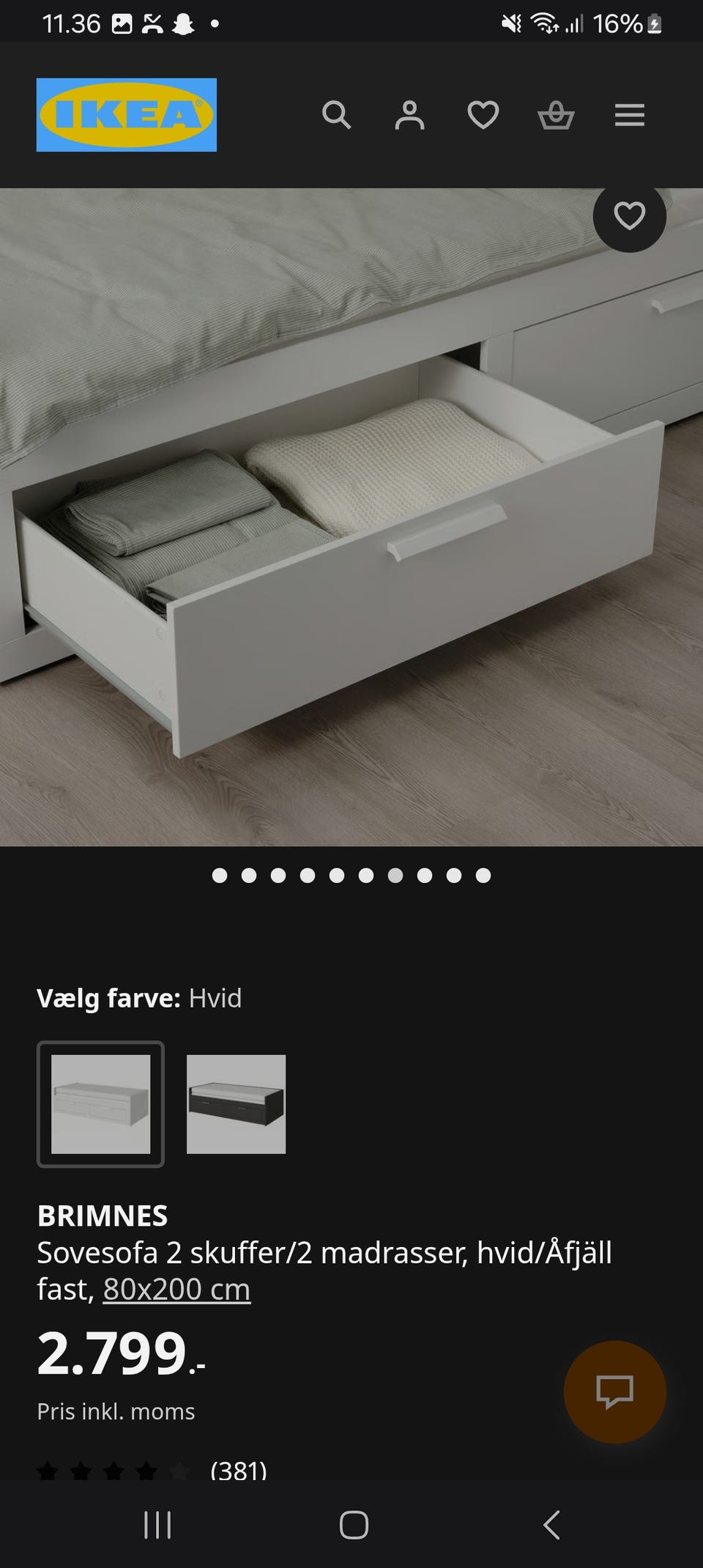This screenshot has height=1568, width=703.
Task: Open the search function
Action: (337, 115)
